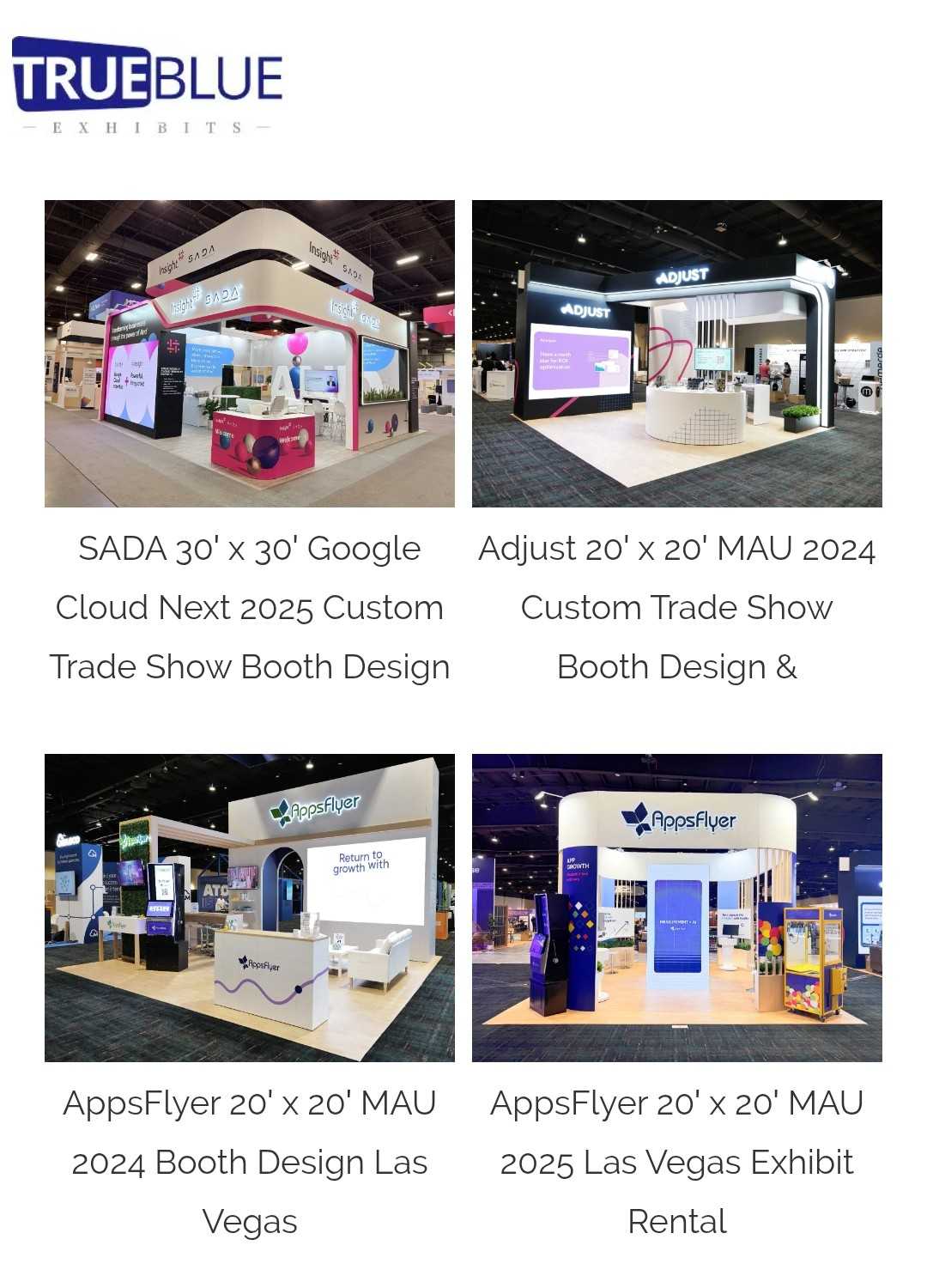Open AppsFlyer MAU 2024 Booth Design Las Vegas link

click(x=249, y=1162)
